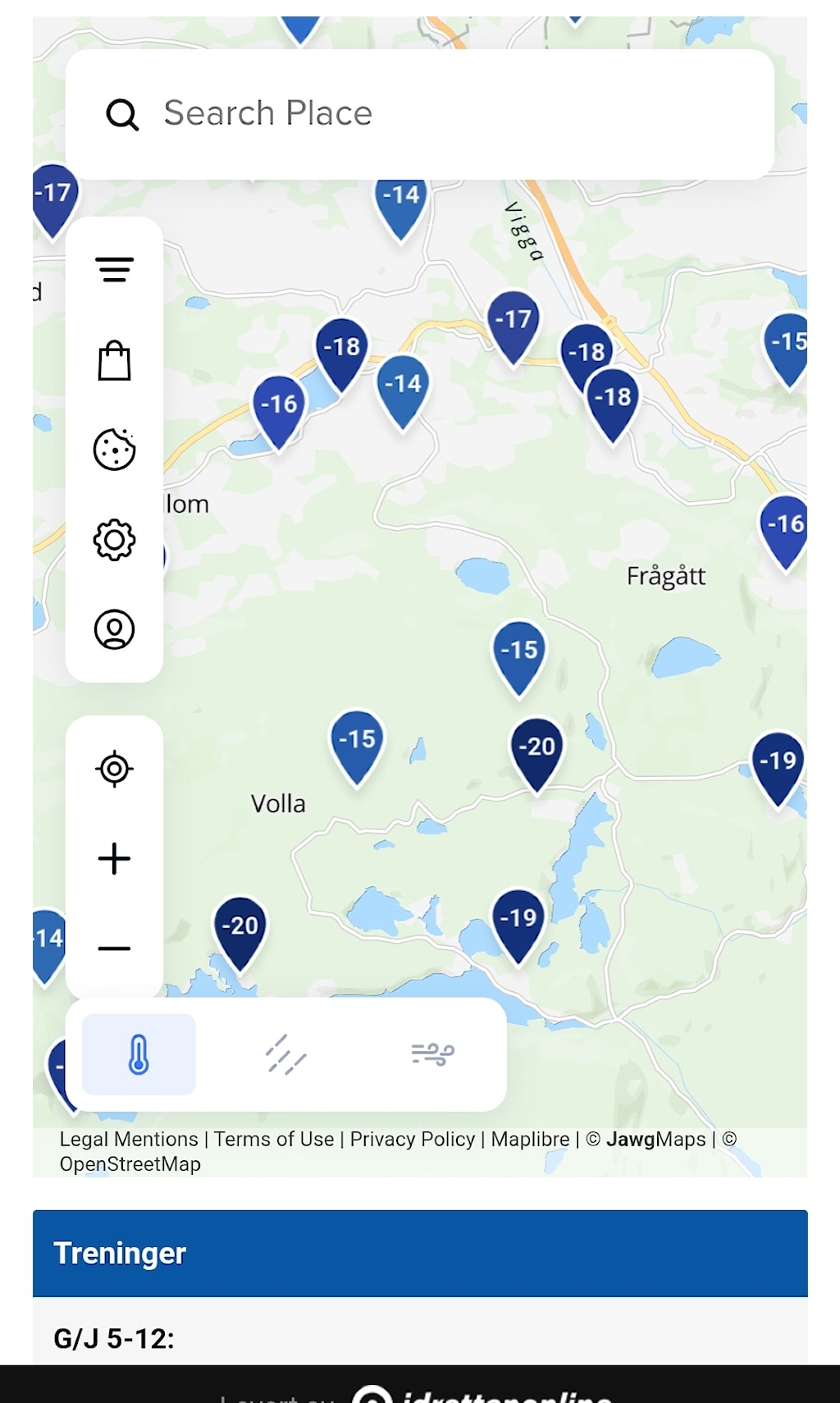Switch to the wind layer

click(432, 1054)
